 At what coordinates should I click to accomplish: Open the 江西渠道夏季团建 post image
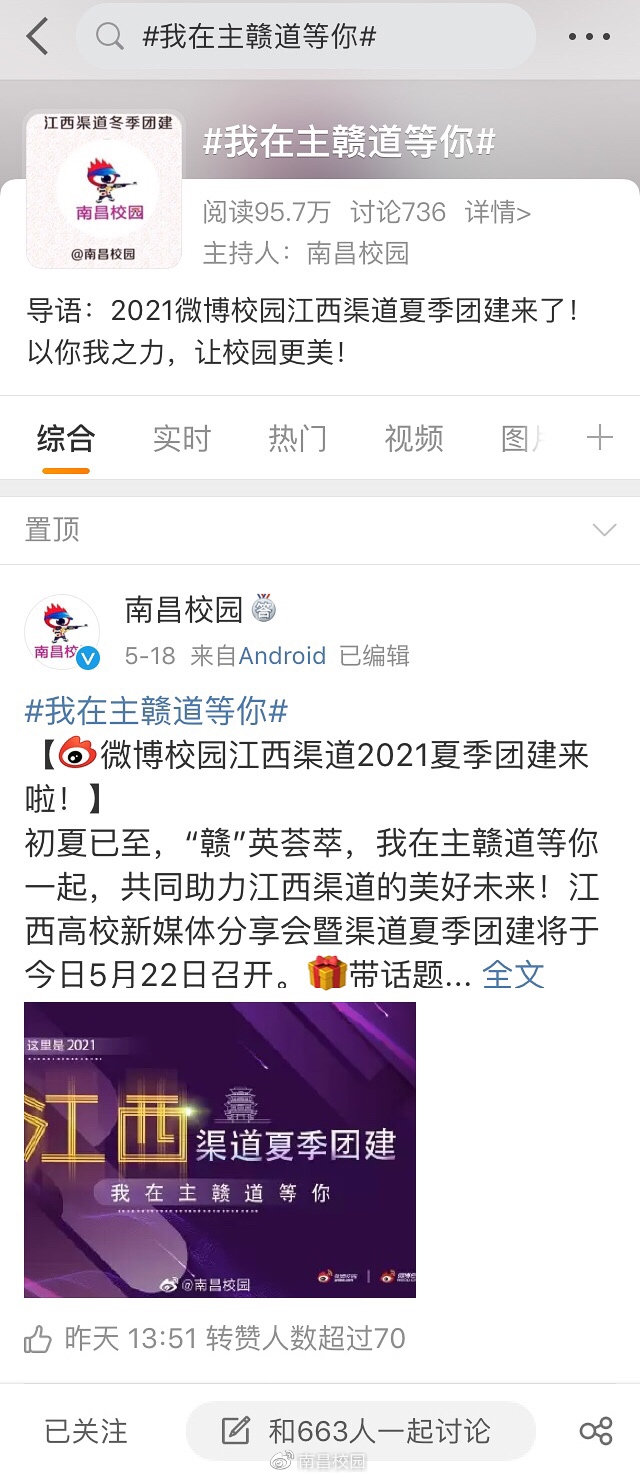[x=220, y=1149]
